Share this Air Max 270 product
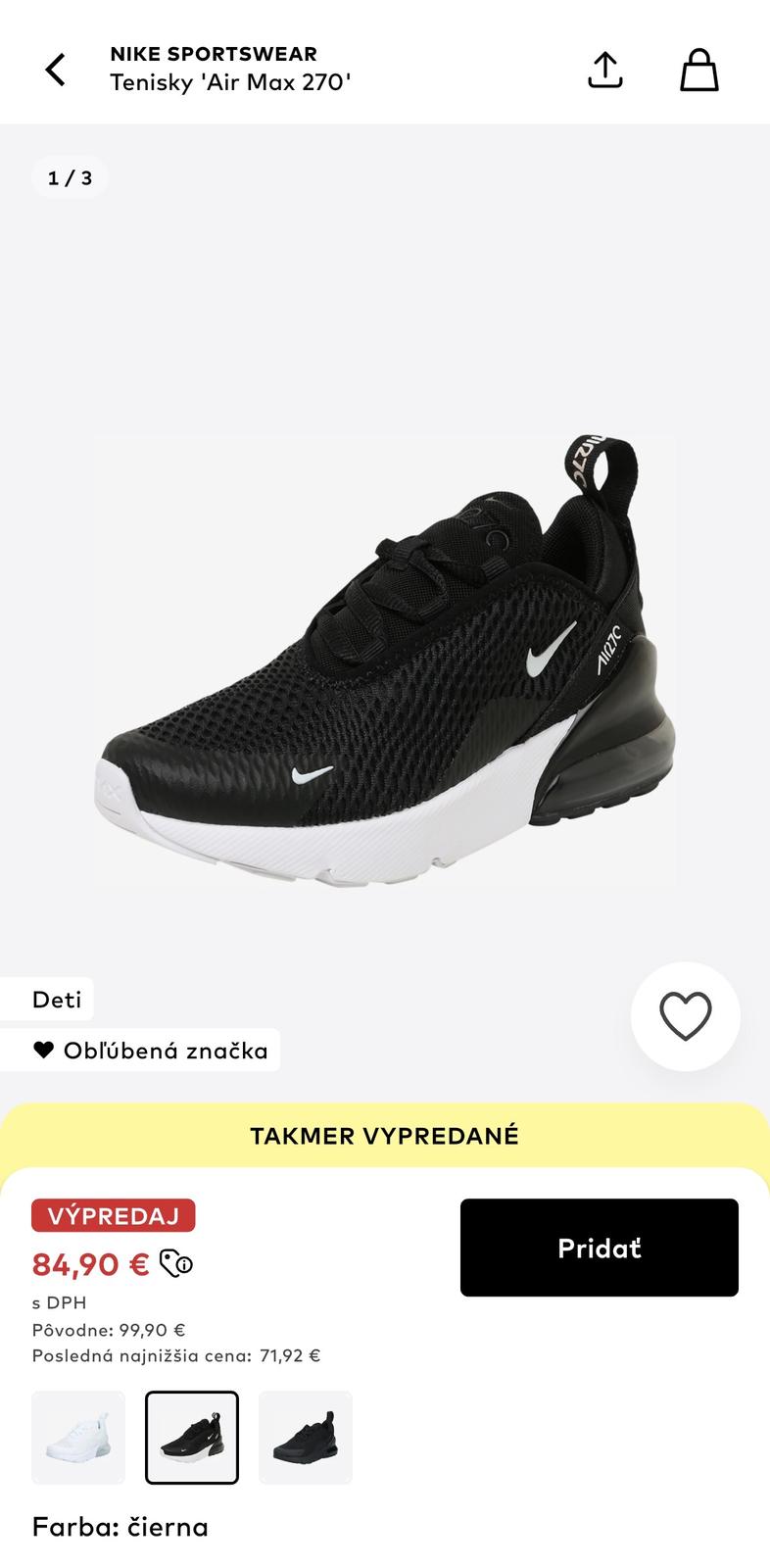The height and width of the screenshot is (1568, 770). click(x=605, y=70)
